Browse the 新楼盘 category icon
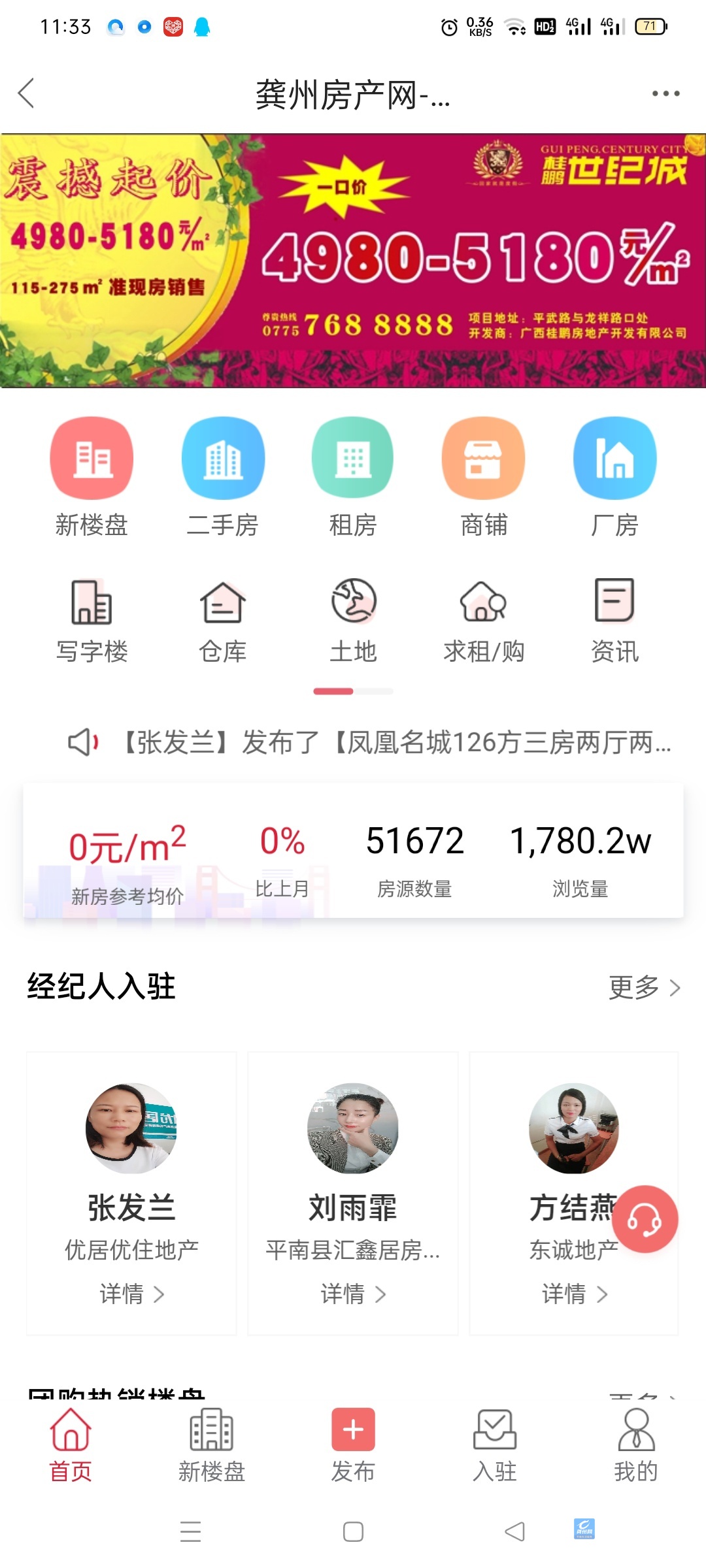This screenshot has width=706, height=1568. pyautogui.click(x=92, y=459)
